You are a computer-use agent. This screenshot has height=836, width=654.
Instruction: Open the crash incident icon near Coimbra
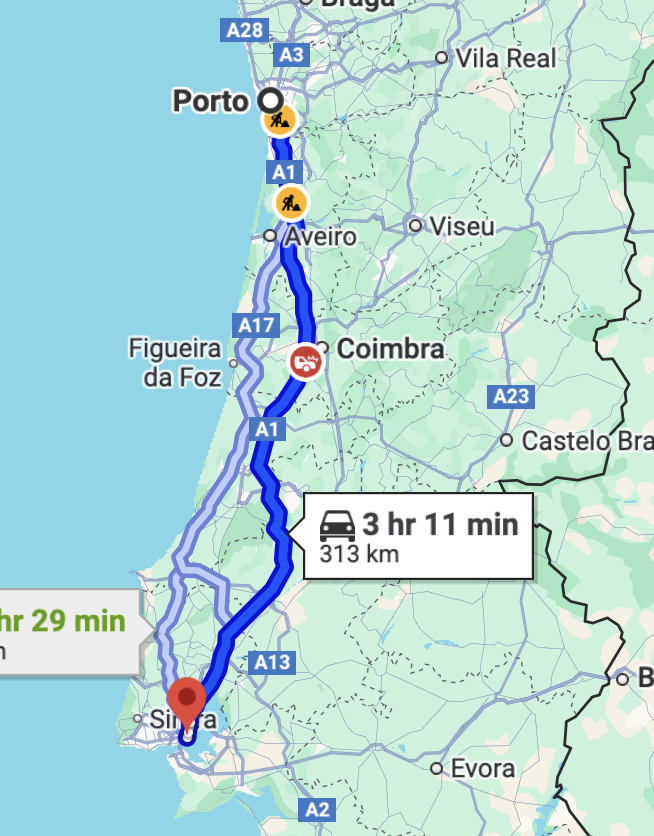tap(304, 361)
